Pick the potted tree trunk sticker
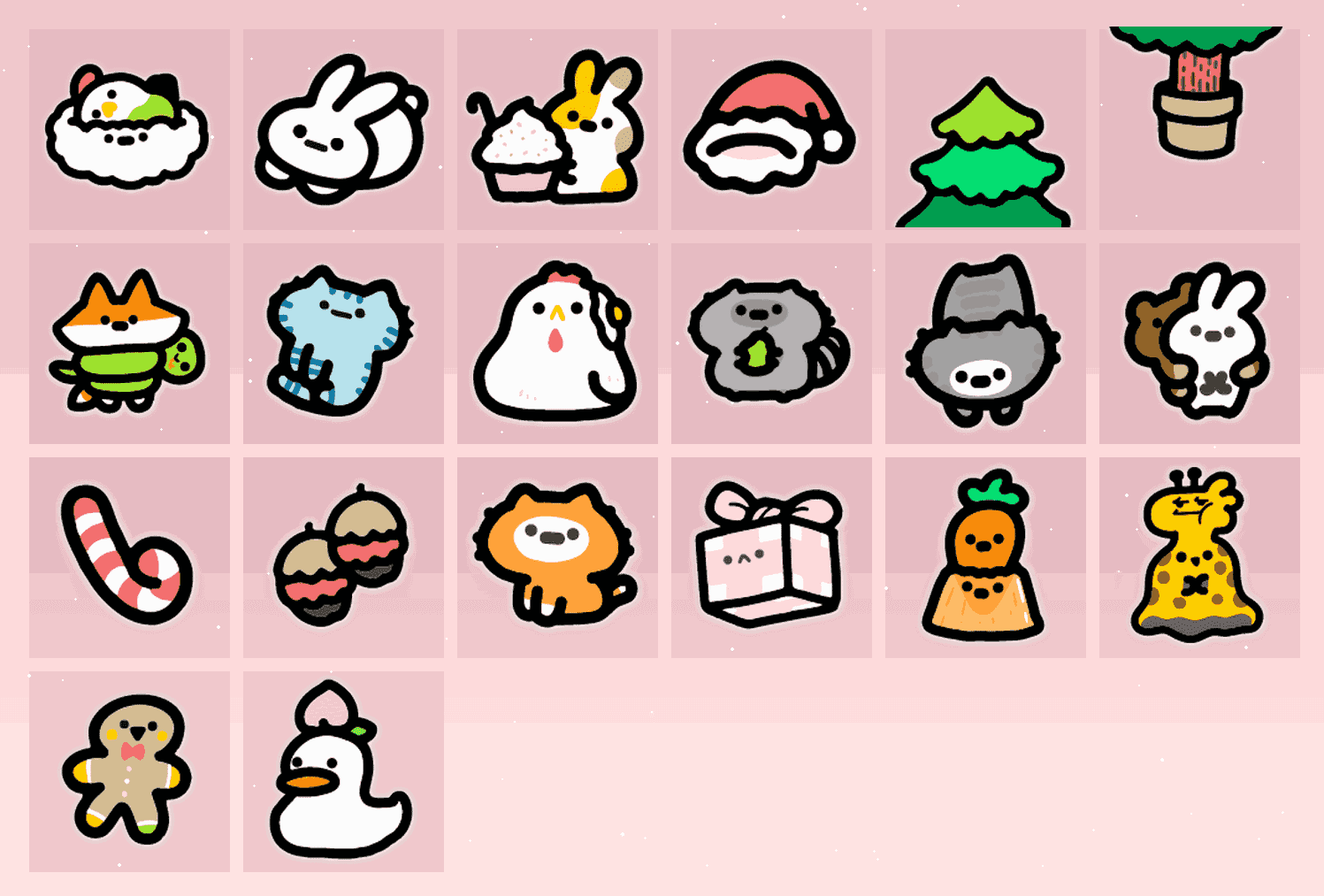Image resolution: width=1324 pixels, height=896 pixels. [1199, 97]
